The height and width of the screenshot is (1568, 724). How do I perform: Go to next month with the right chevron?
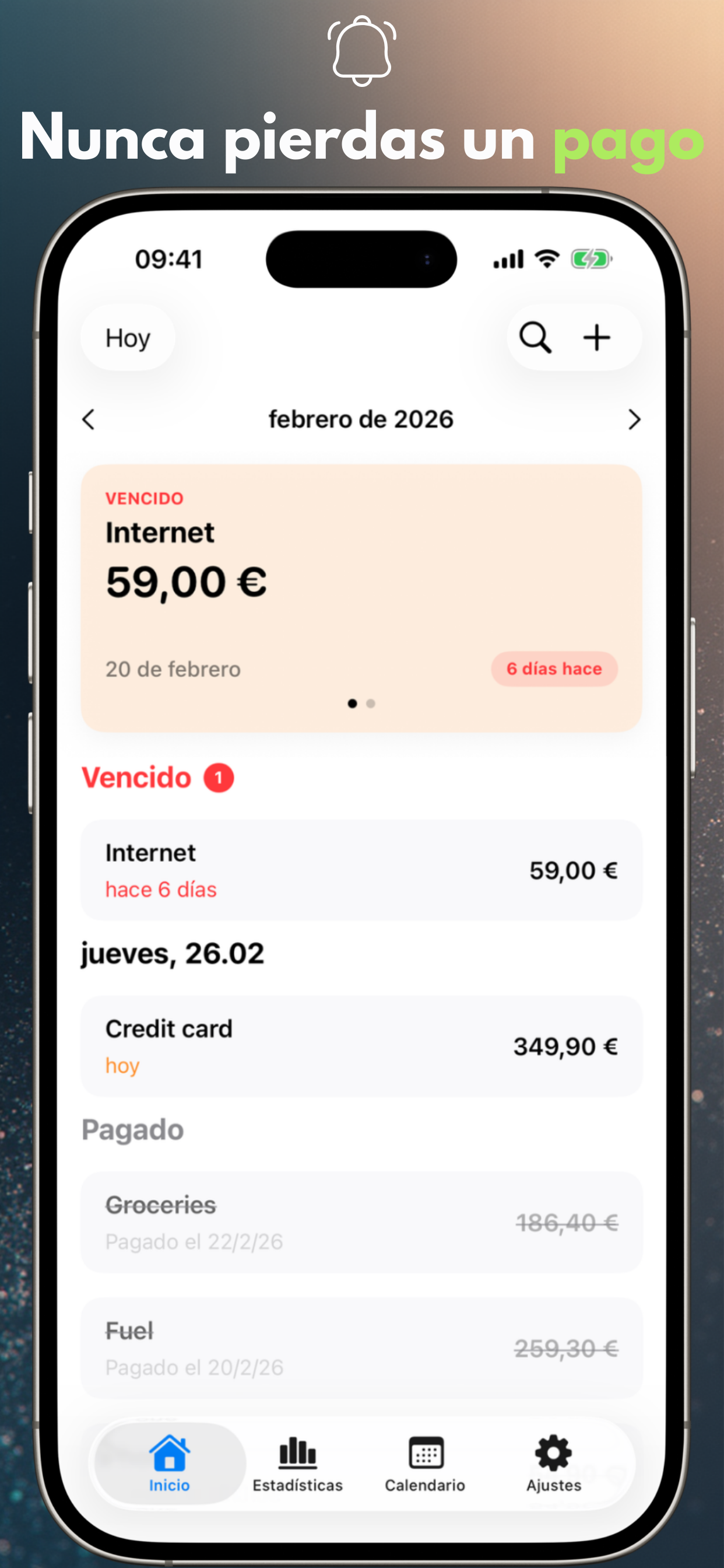point(636,419)
